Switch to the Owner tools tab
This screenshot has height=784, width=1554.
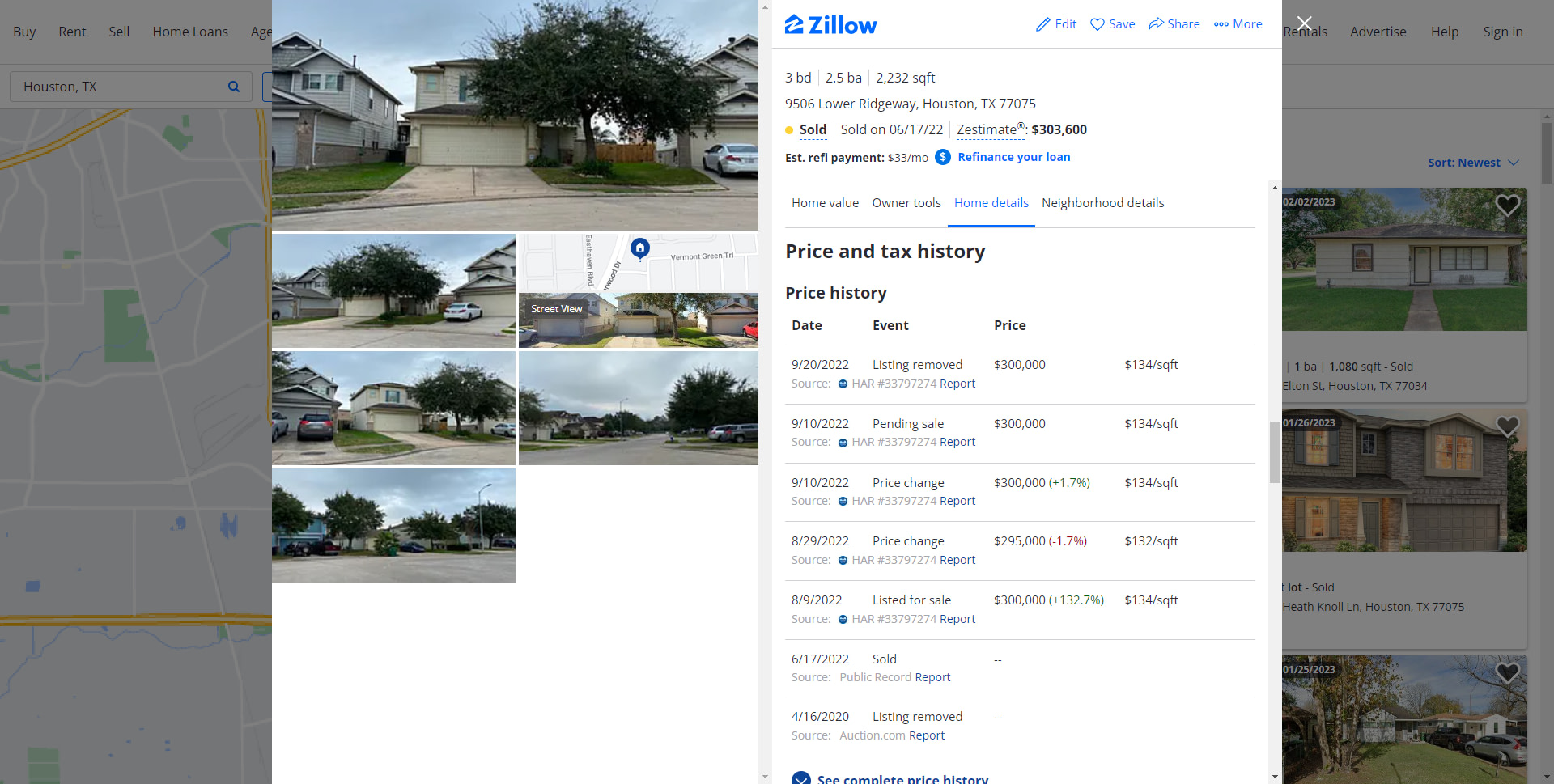coord(906,203)
